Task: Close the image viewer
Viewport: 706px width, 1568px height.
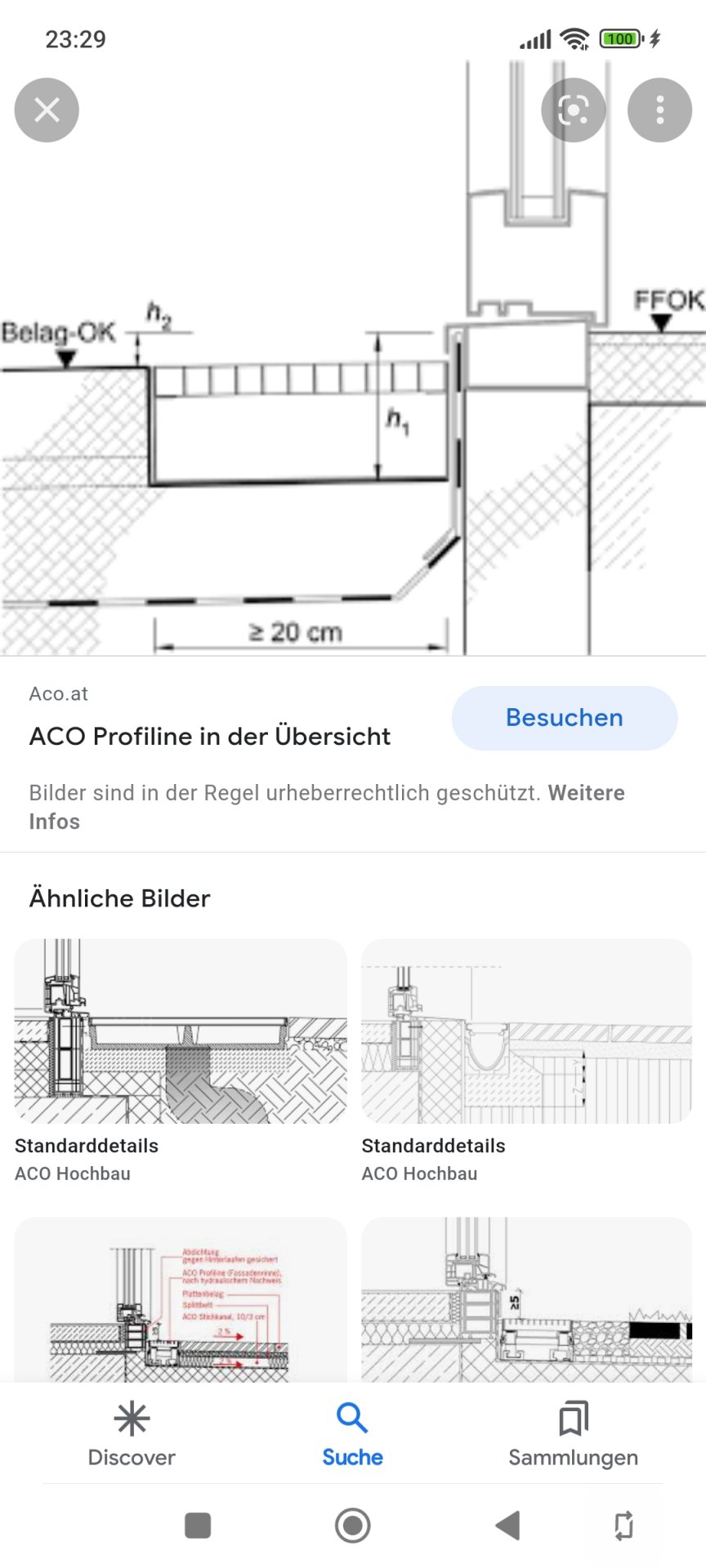Action: tap(47, 110)
